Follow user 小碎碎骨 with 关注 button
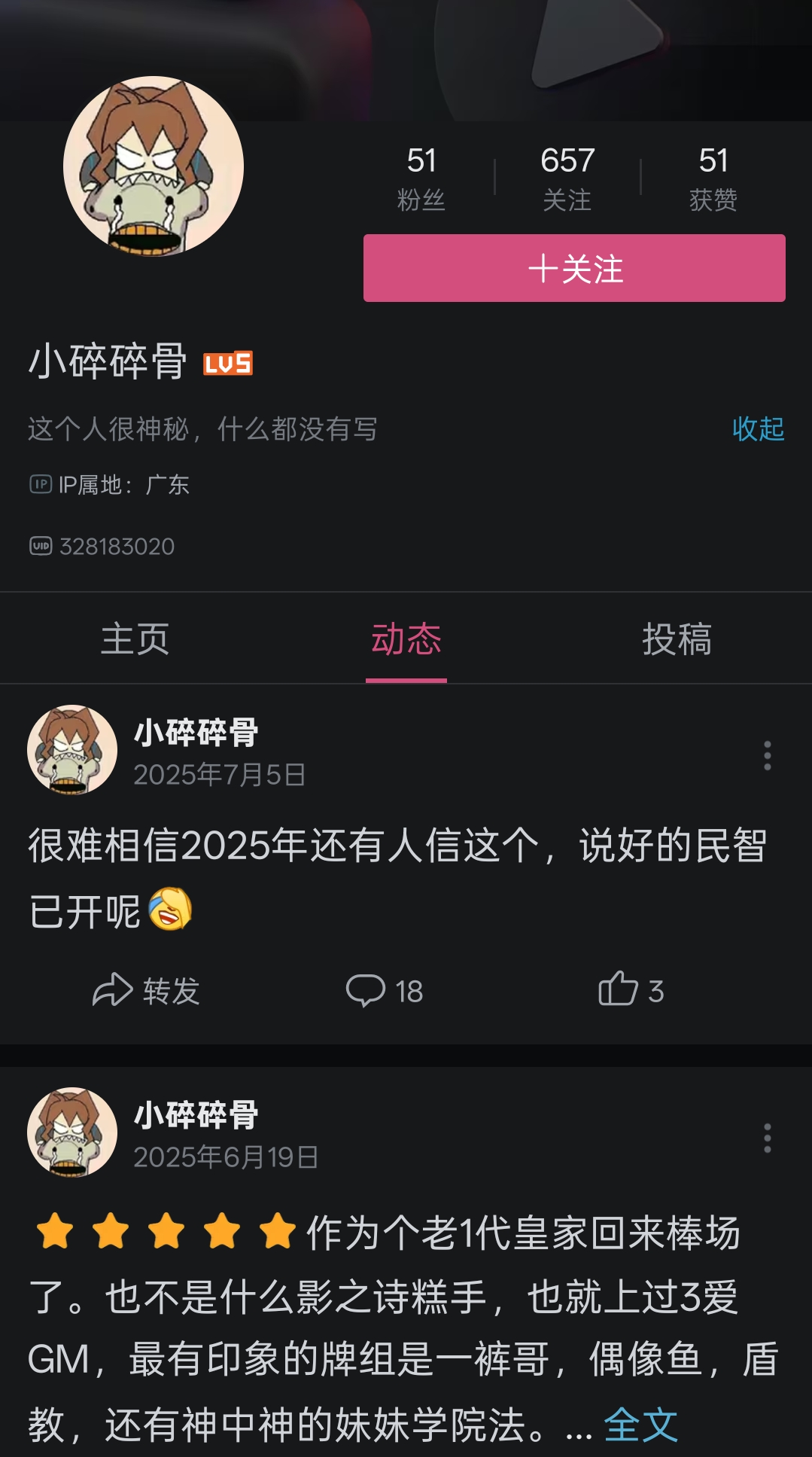812x1457 pixels. click(574, 268)
